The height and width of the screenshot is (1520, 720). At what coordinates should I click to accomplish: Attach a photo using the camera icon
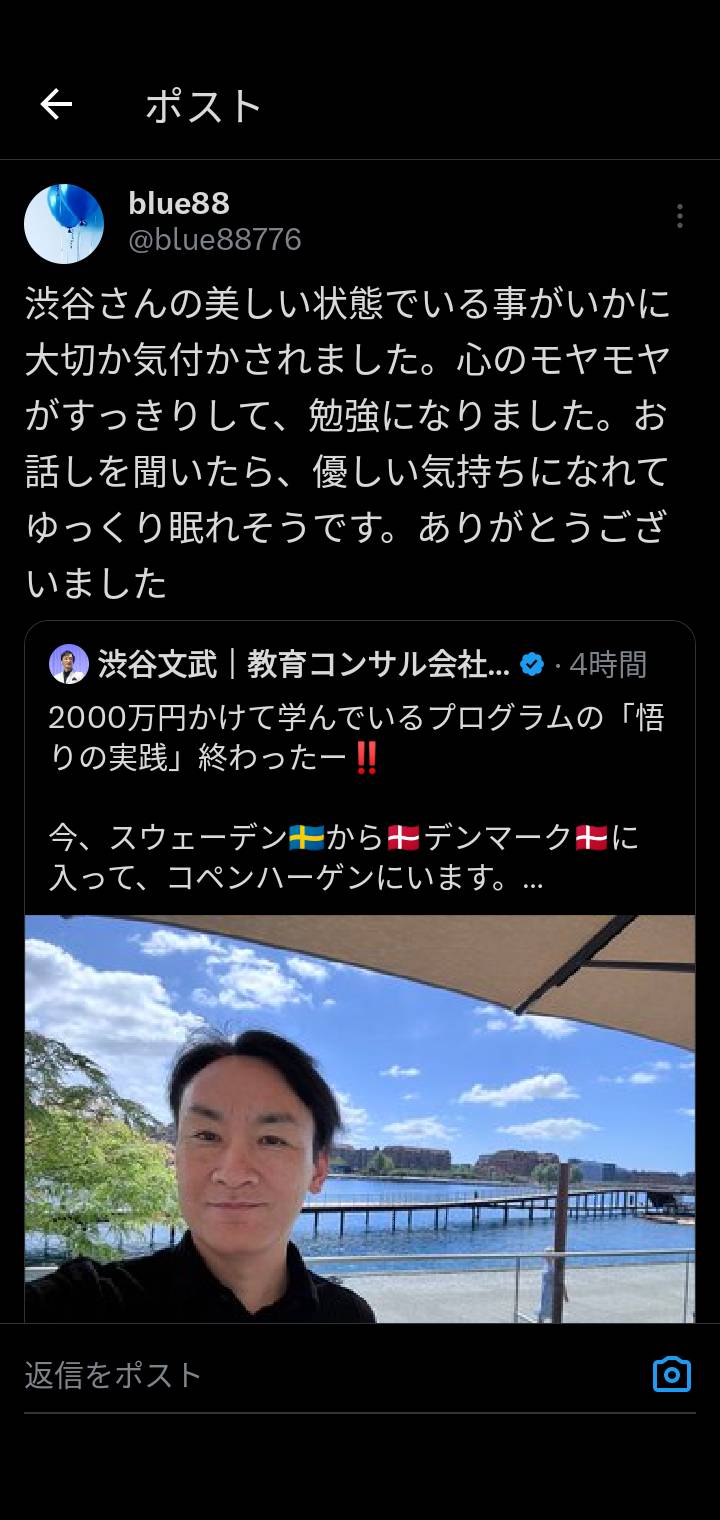click(x=672, y=1374)
